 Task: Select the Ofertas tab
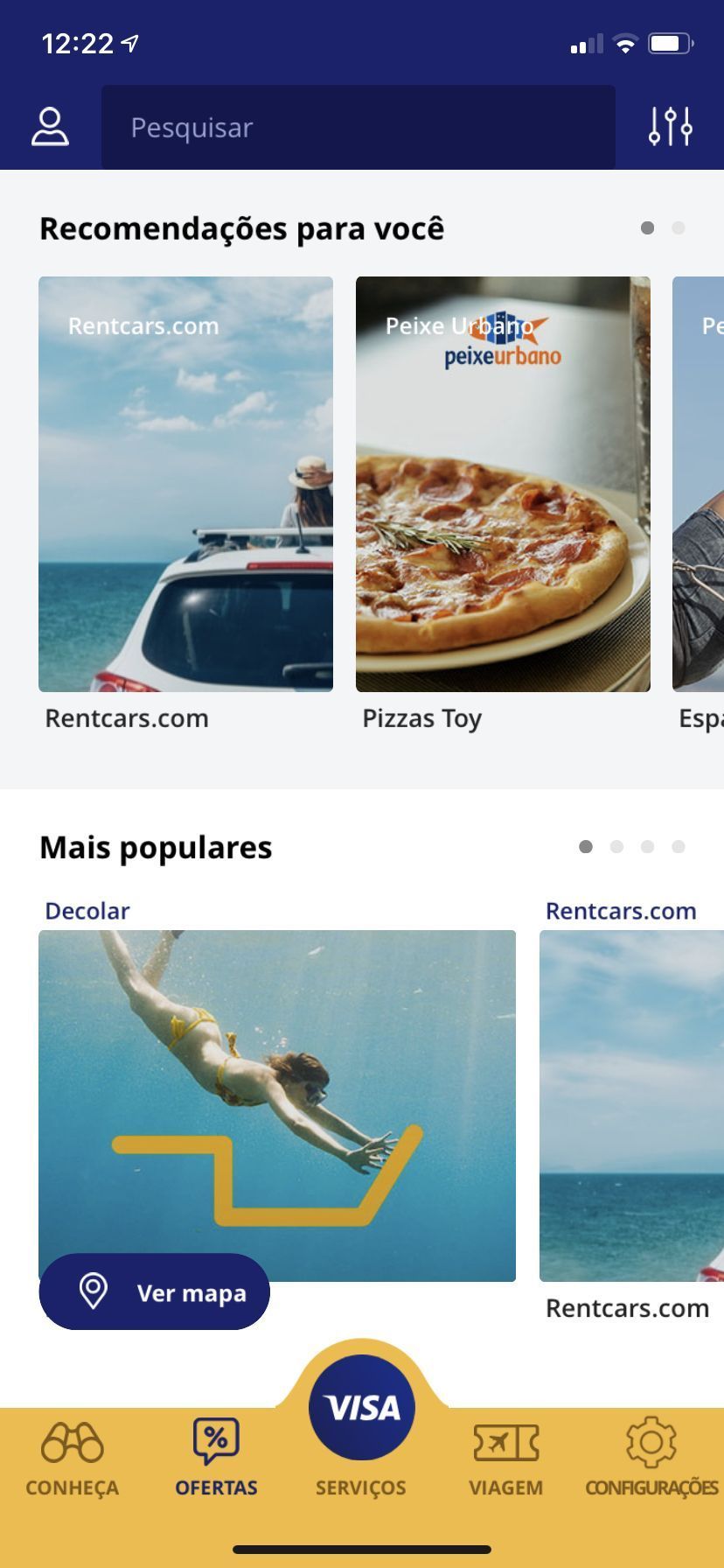(216, 1459)
